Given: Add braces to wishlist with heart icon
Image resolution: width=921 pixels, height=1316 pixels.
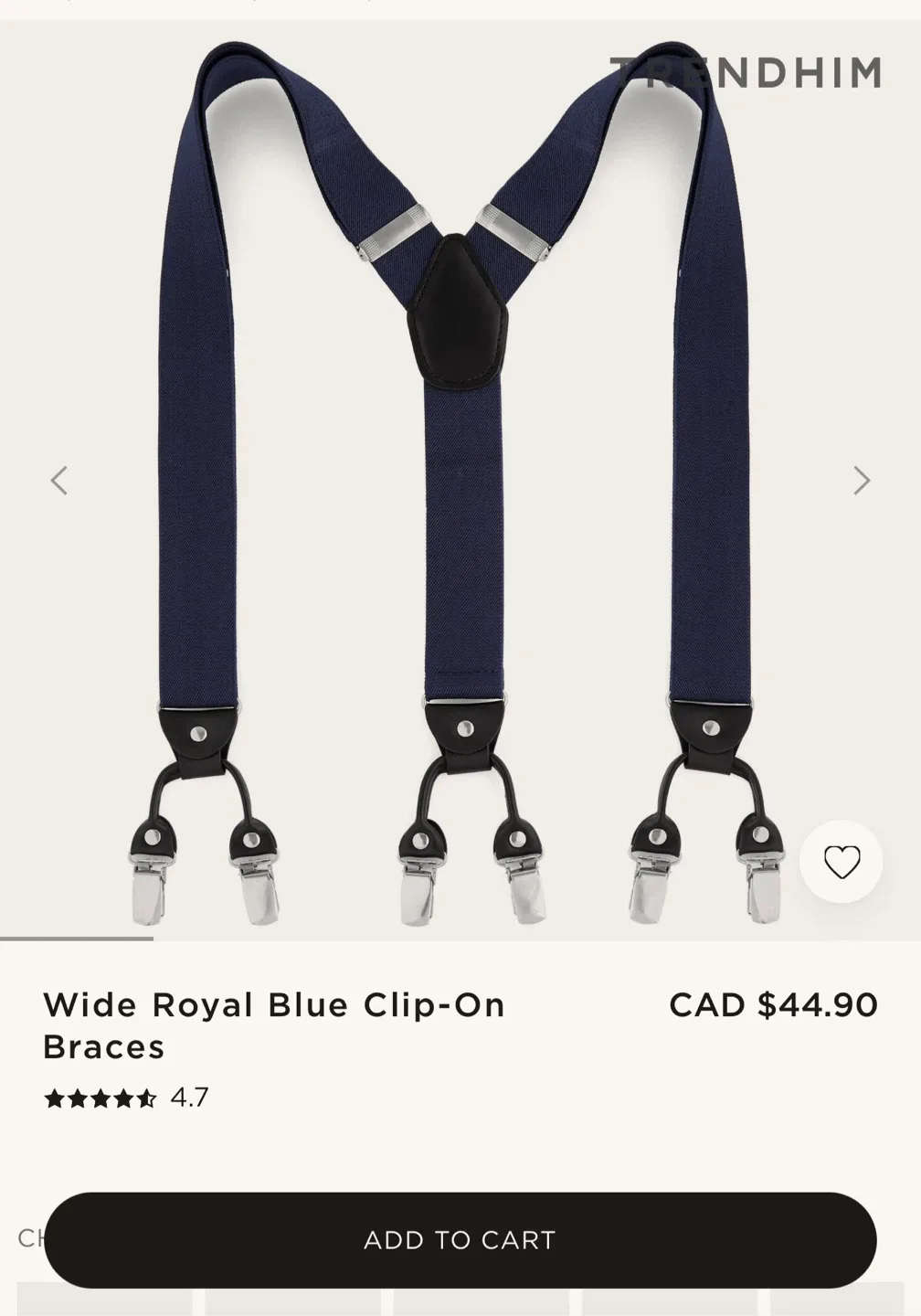Looking at the screenshot, I should coord(842,862).
